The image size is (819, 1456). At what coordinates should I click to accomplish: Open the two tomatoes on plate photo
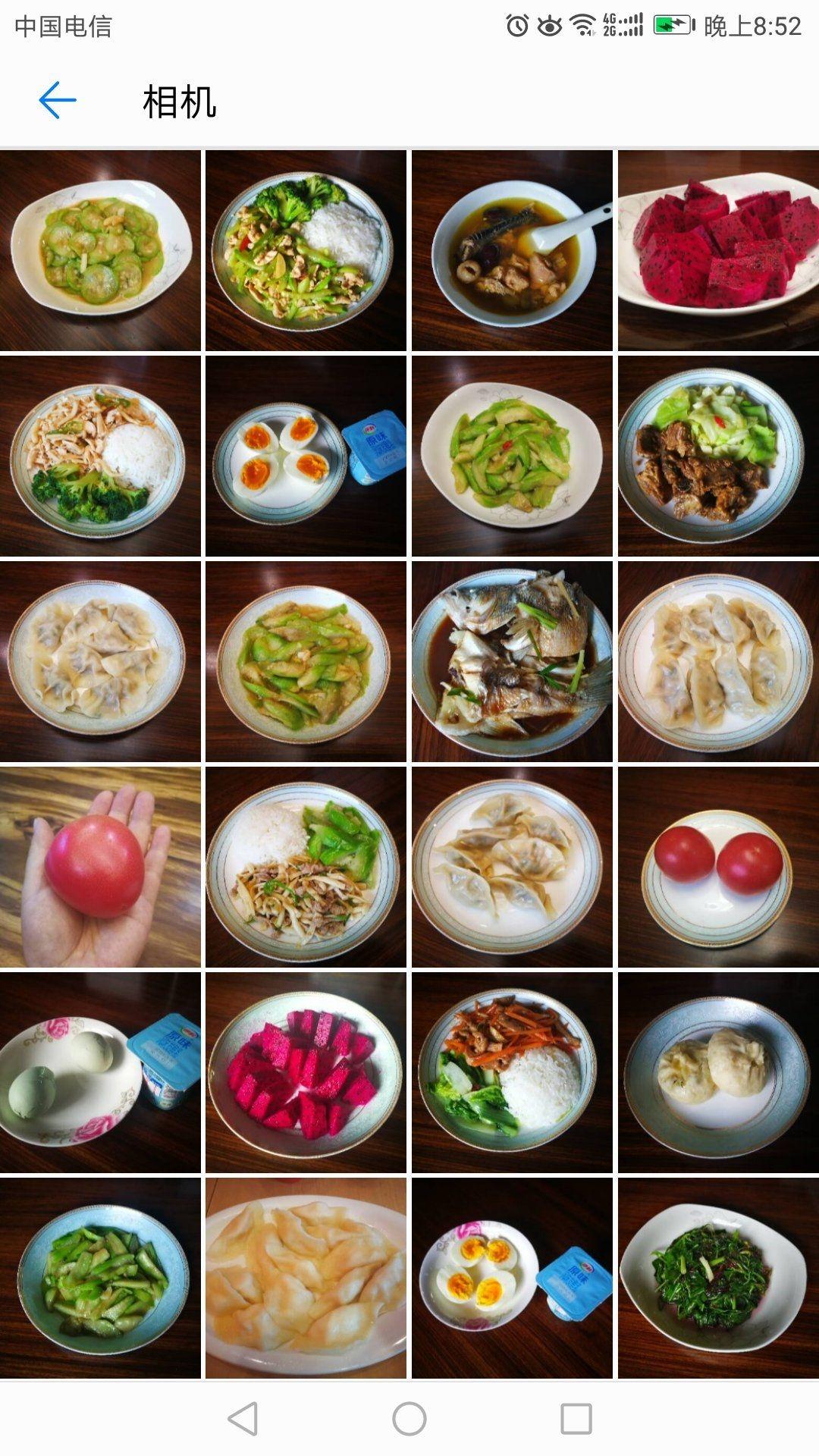[x=718, y=867]
